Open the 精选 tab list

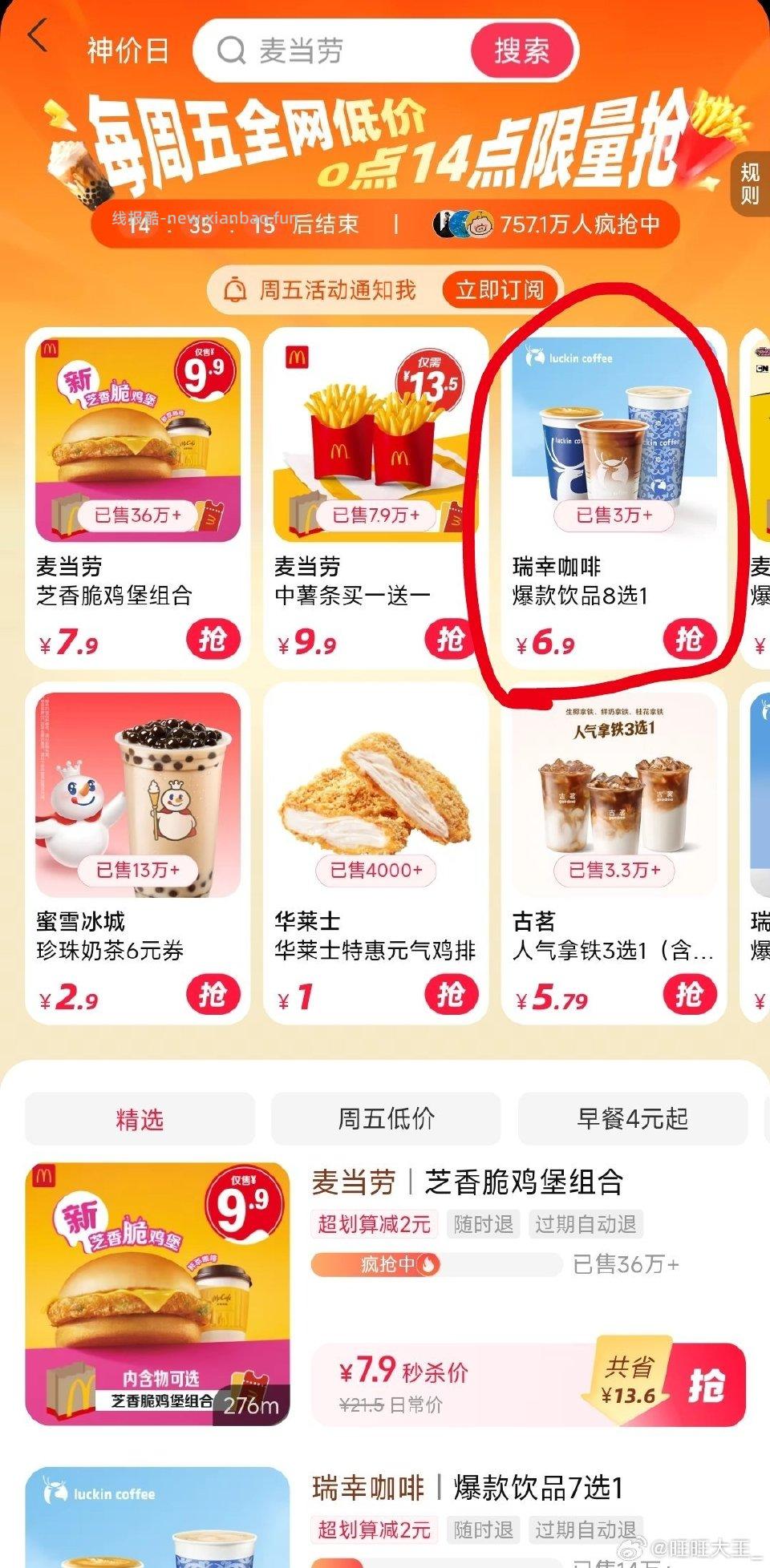click(x=141, y=1119)
